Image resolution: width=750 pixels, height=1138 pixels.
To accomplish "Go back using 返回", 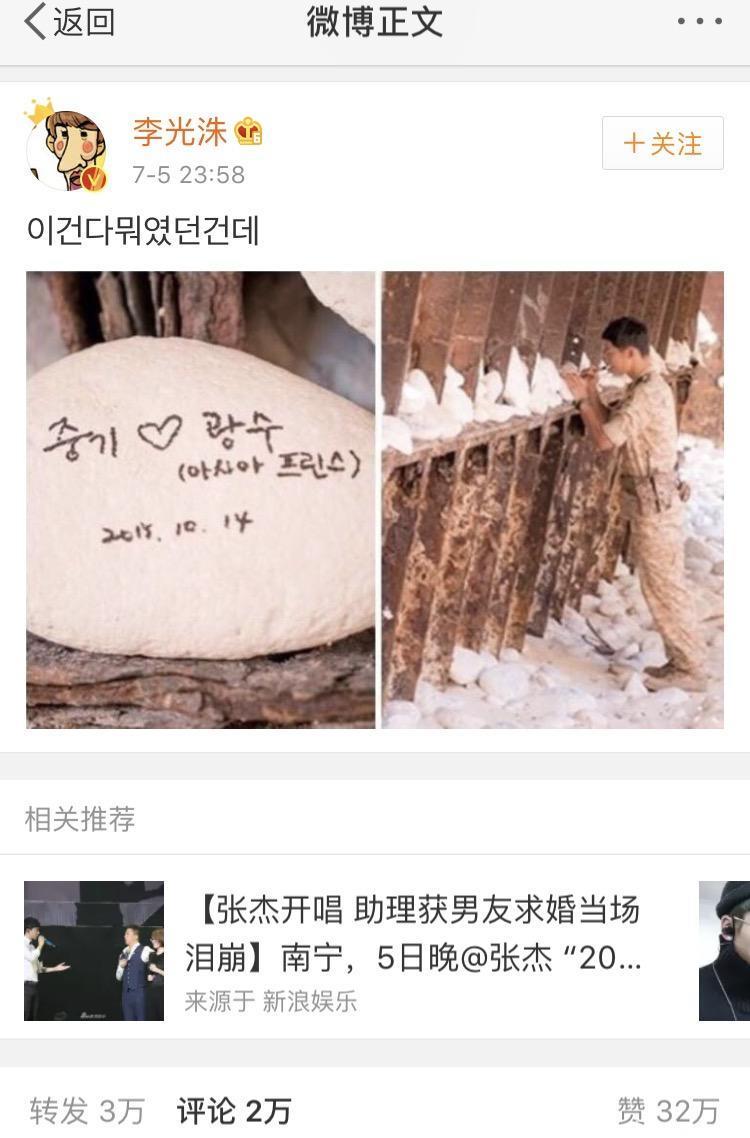I will click(x=68, y=22).
